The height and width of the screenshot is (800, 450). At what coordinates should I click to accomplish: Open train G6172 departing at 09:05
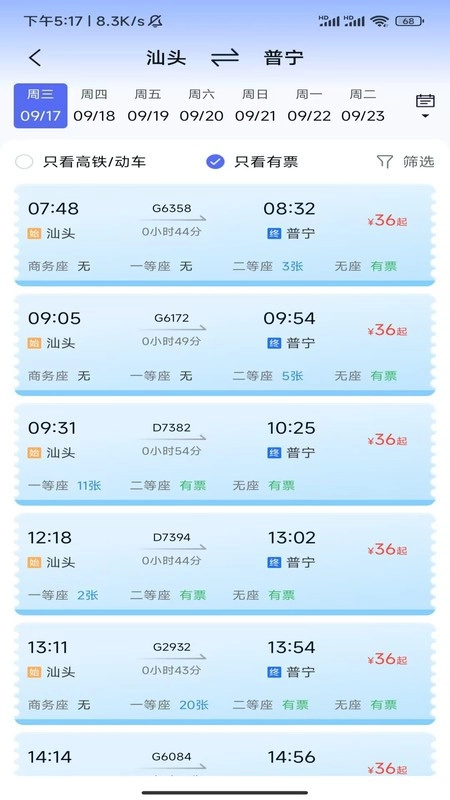tap(225, 345)
